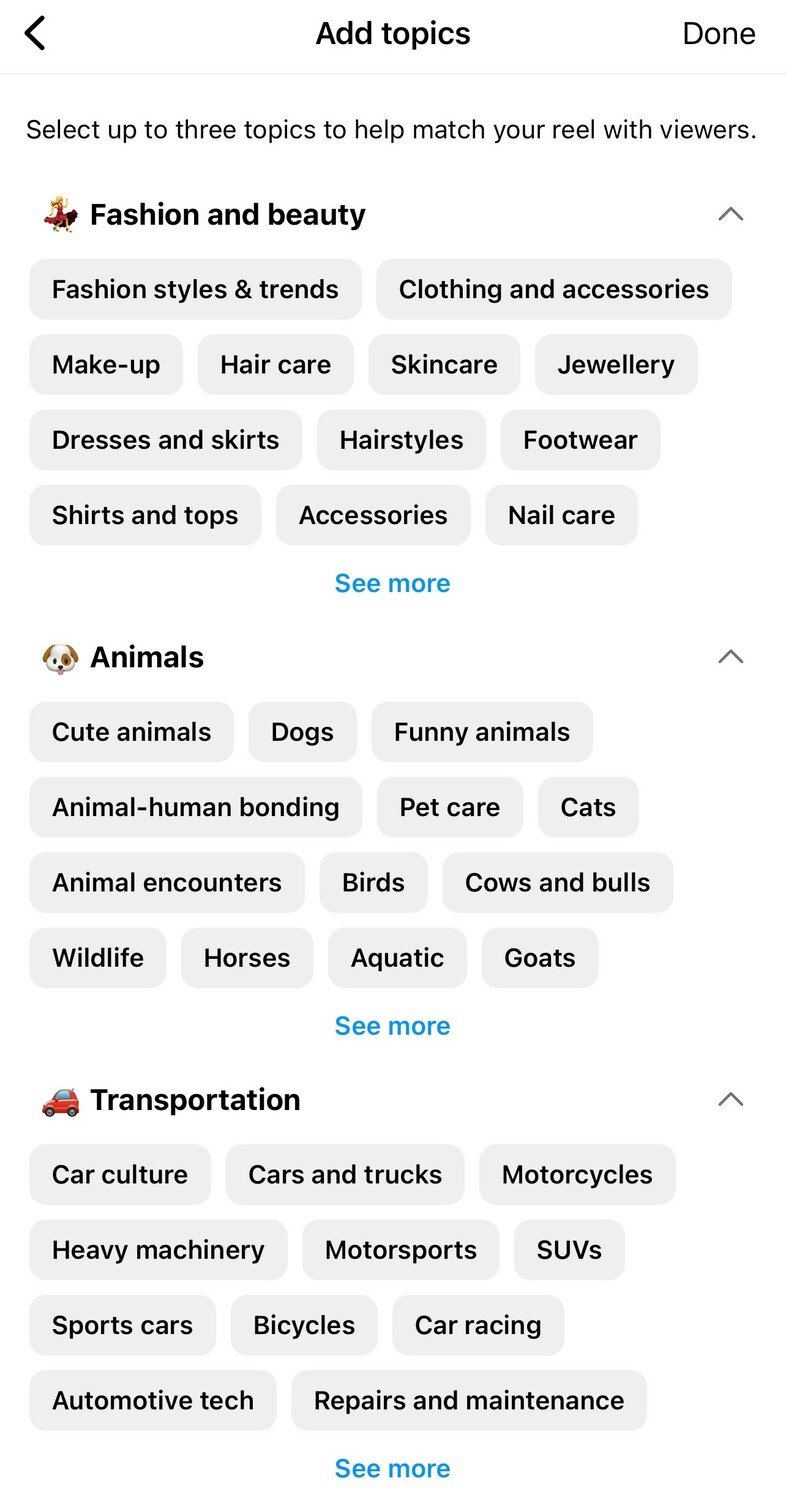Screen dimensions: 786x1500
Task: Choose the Make-up topic
Action: click(x=106, y=365)
